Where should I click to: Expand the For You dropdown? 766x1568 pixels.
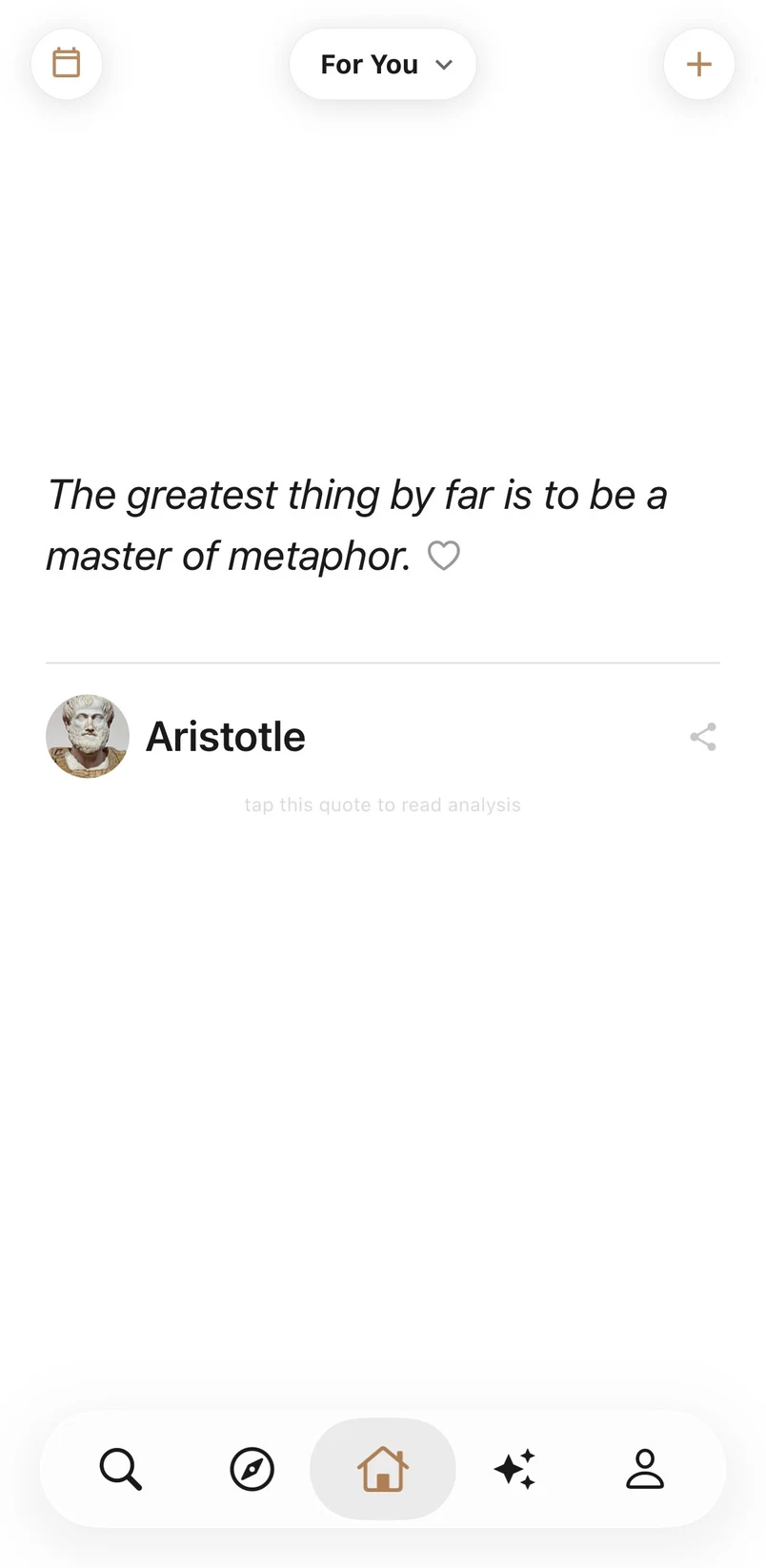[x=383, y=64]
